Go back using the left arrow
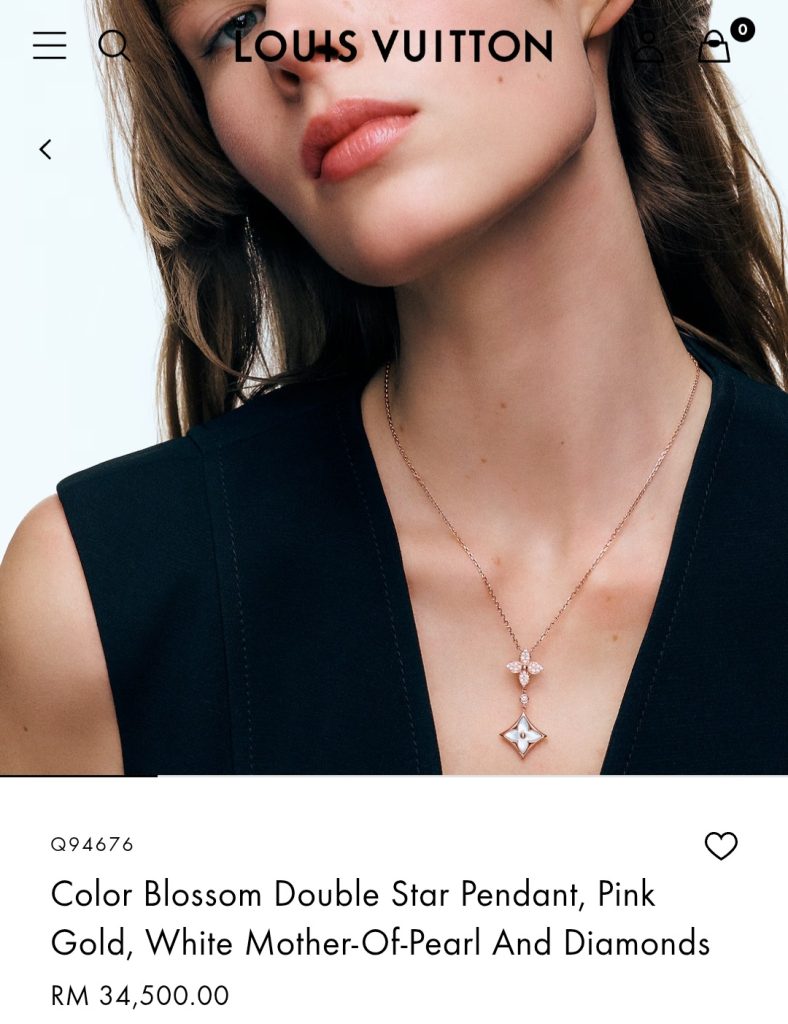788x1024 pixels. point(45,149)
